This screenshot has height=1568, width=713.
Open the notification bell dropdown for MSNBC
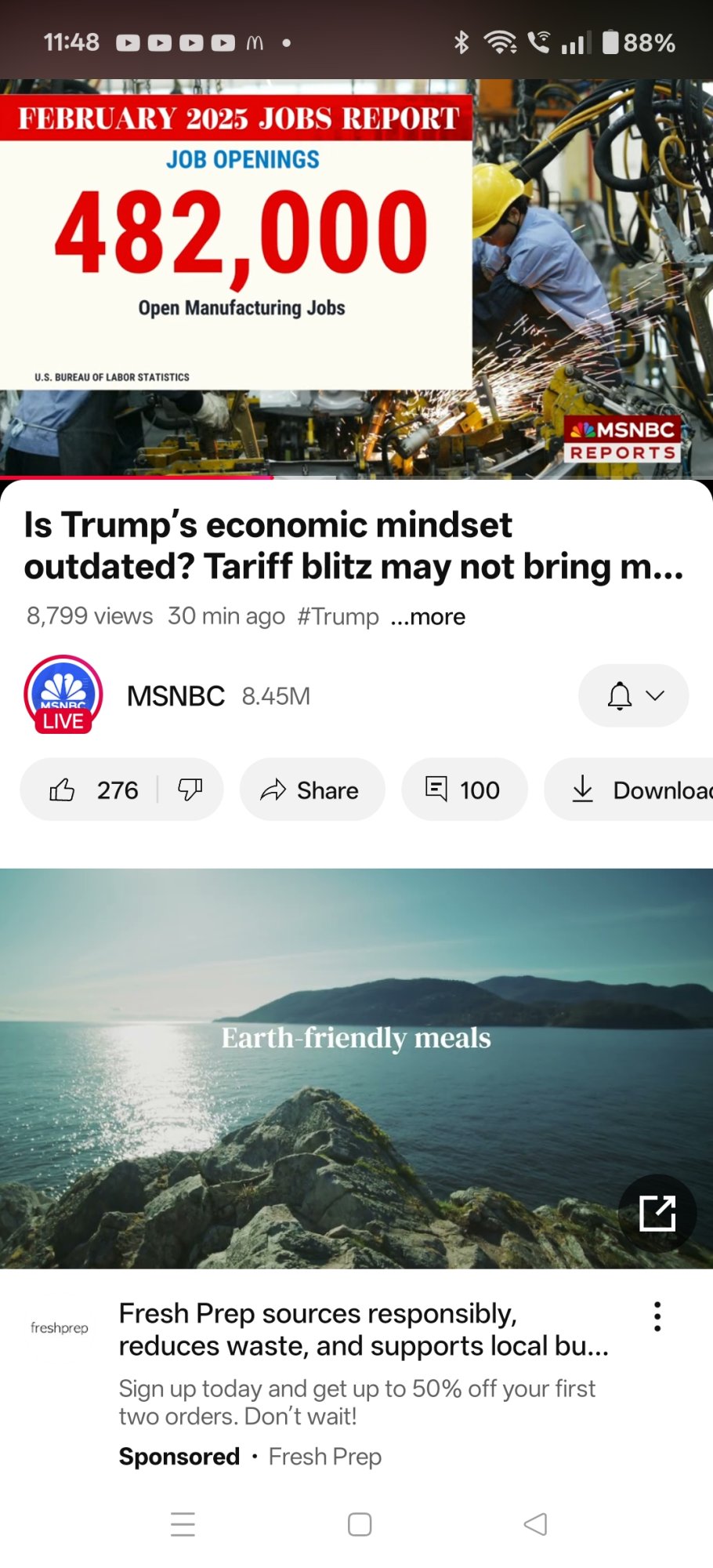pos(633,695)
